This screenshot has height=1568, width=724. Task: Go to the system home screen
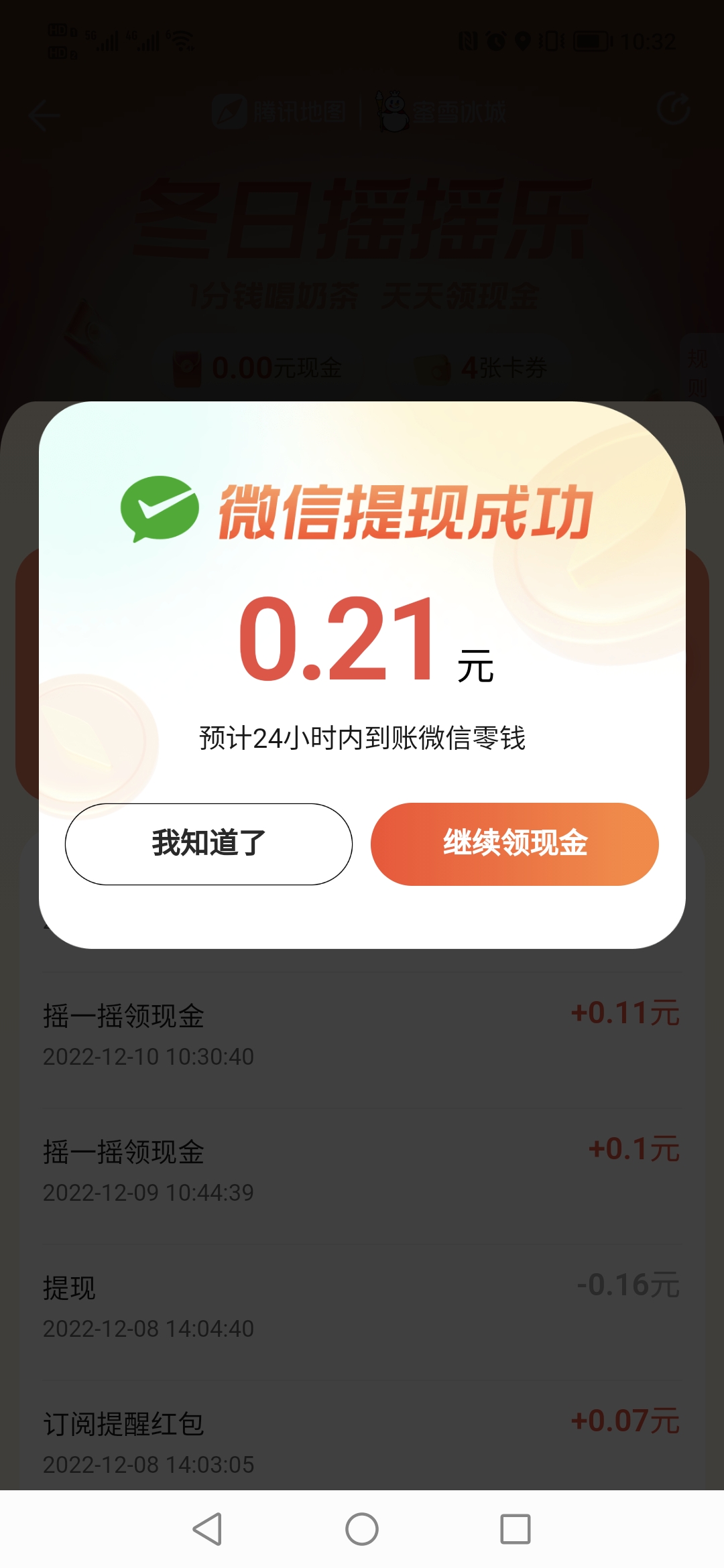pos(362,1529)
